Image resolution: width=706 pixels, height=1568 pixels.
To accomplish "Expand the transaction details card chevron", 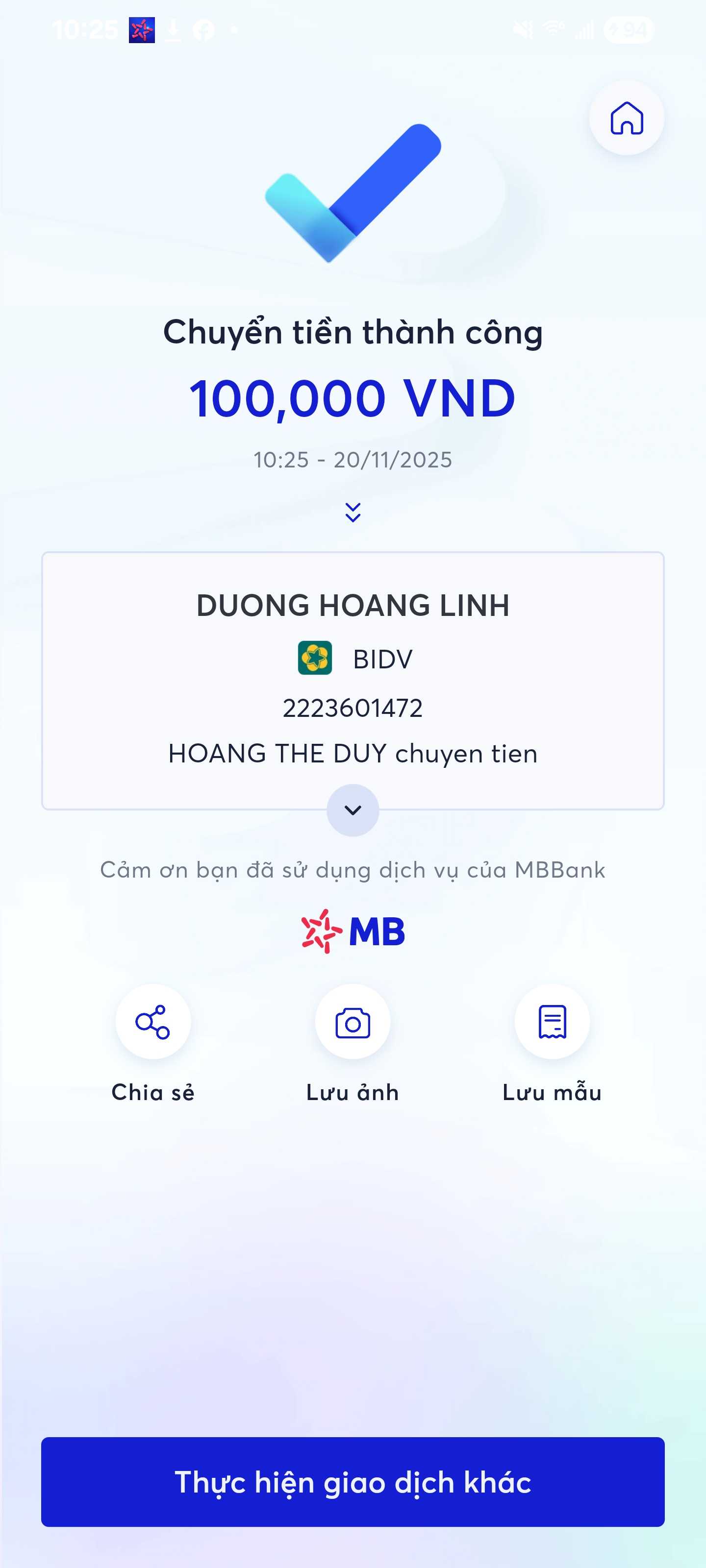I will [x=353, y=810].
